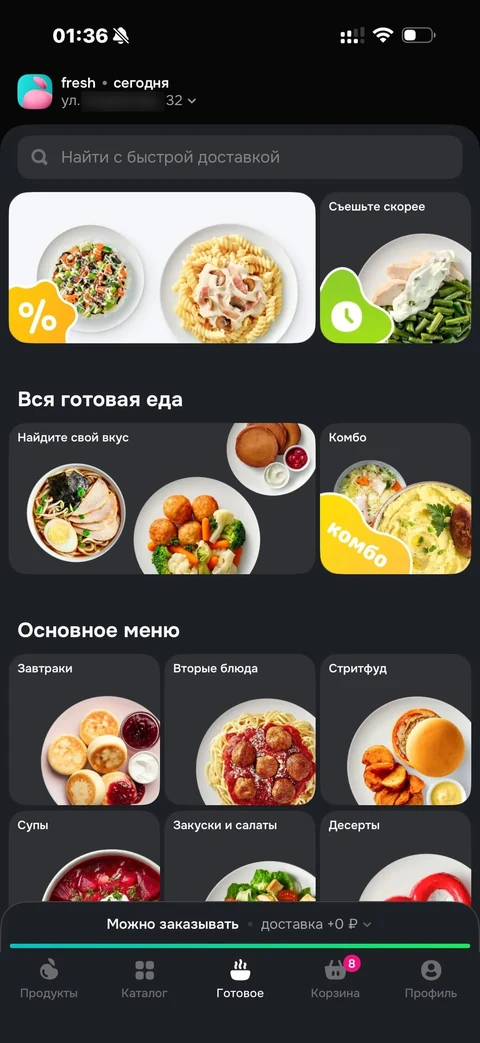The image size is (480, 1043).
Task: Switch to the Каталог tab
Action: pos(144,978)
